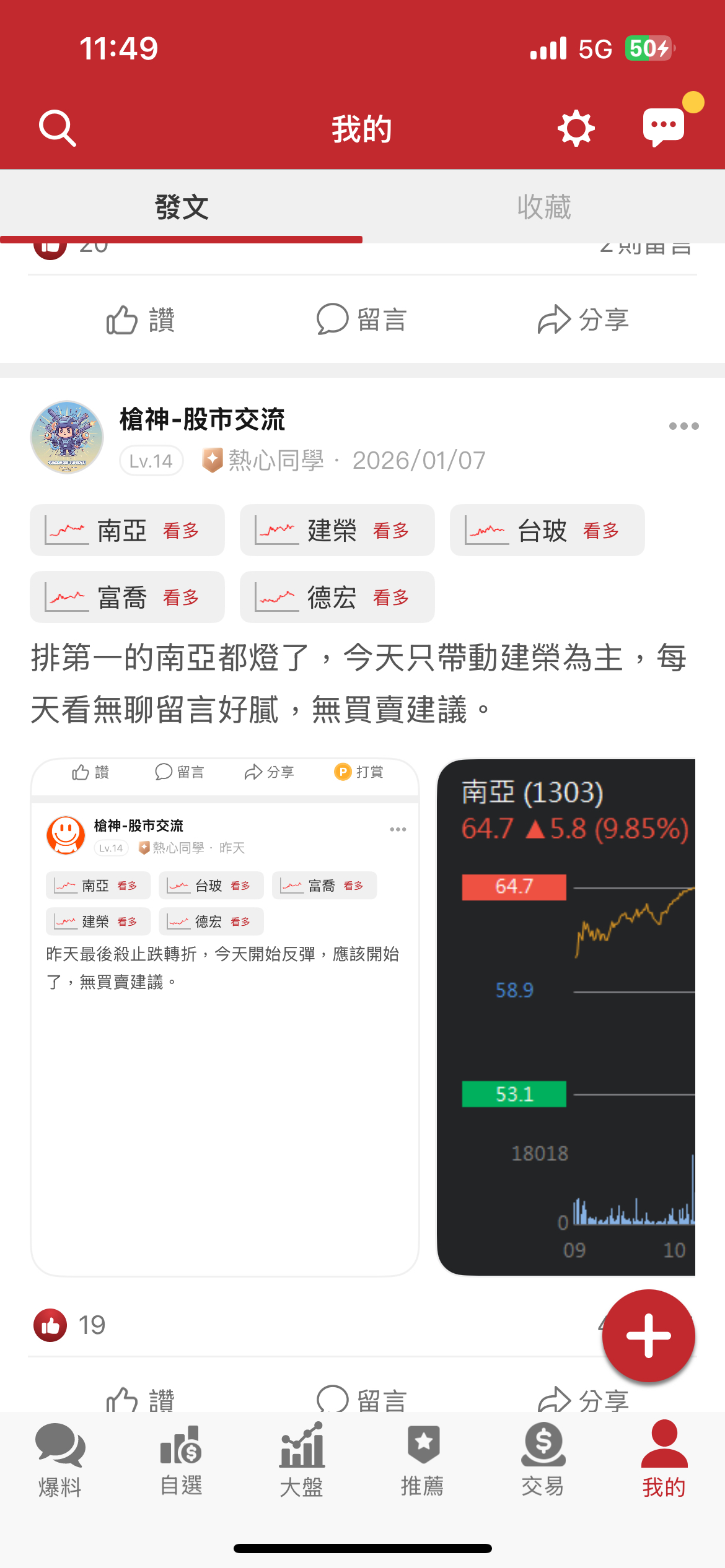Open 槍神-股市交流 profile avatar

pyautogui.click(x=67, y=437)
